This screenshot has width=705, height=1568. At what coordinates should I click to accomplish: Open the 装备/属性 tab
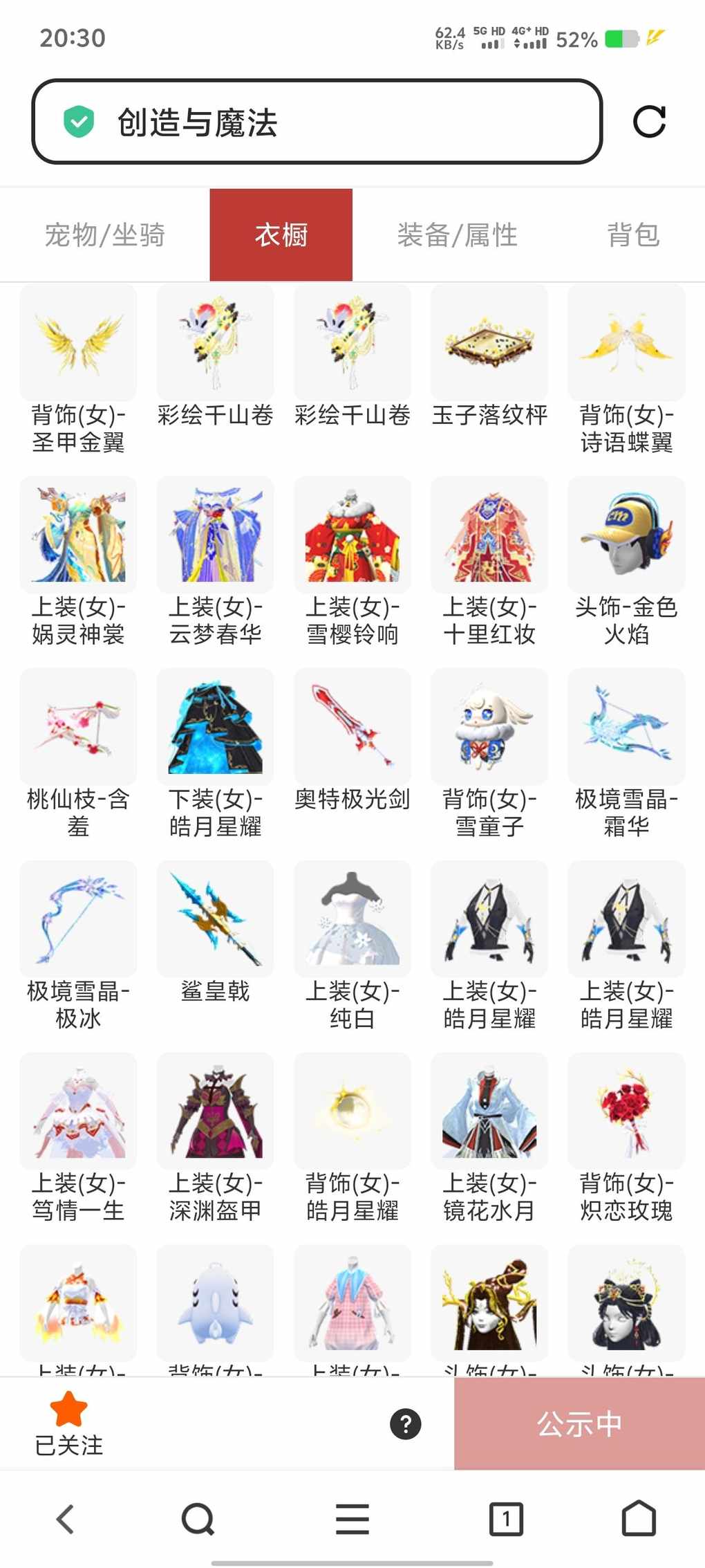pyautogui.click(x=457, y=235)
